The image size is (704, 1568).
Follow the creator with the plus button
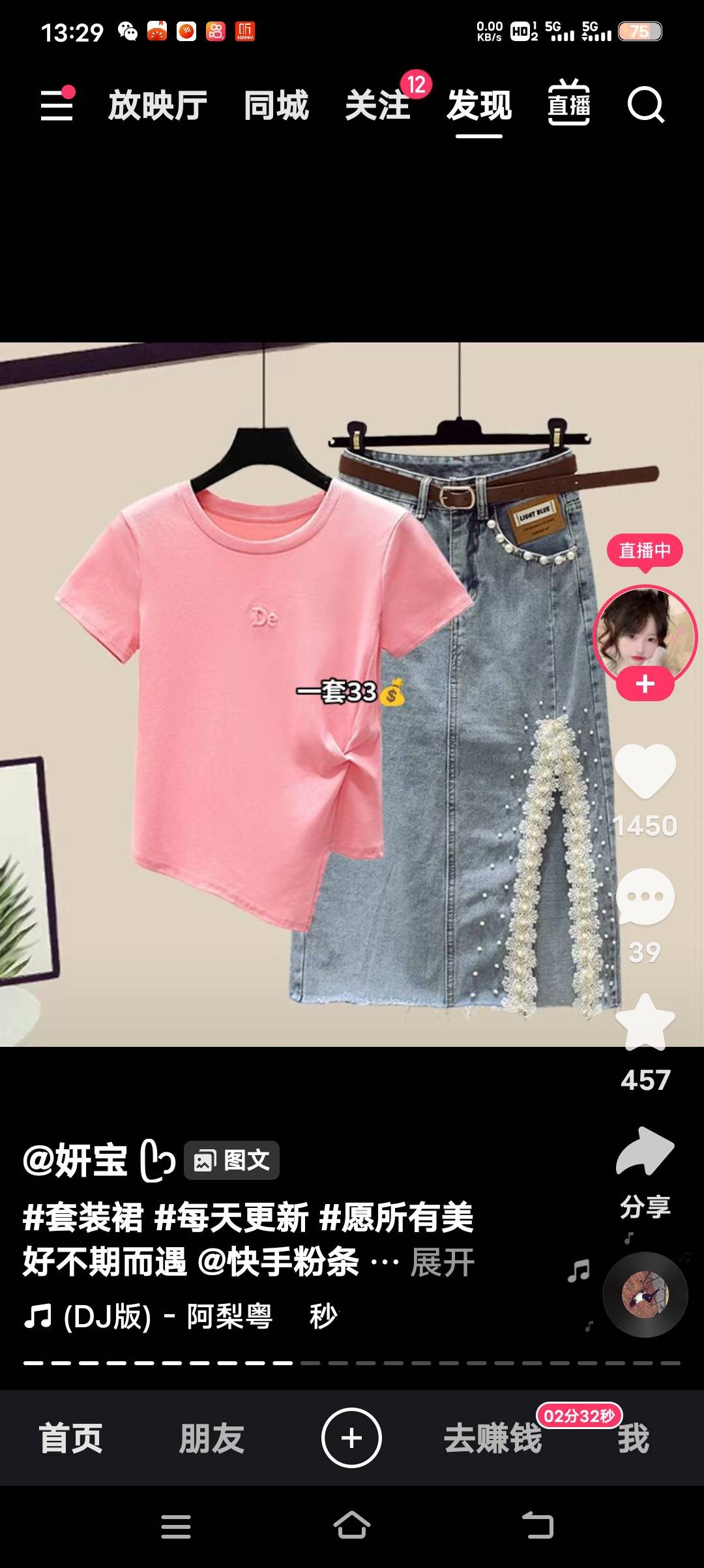[645, 684]
